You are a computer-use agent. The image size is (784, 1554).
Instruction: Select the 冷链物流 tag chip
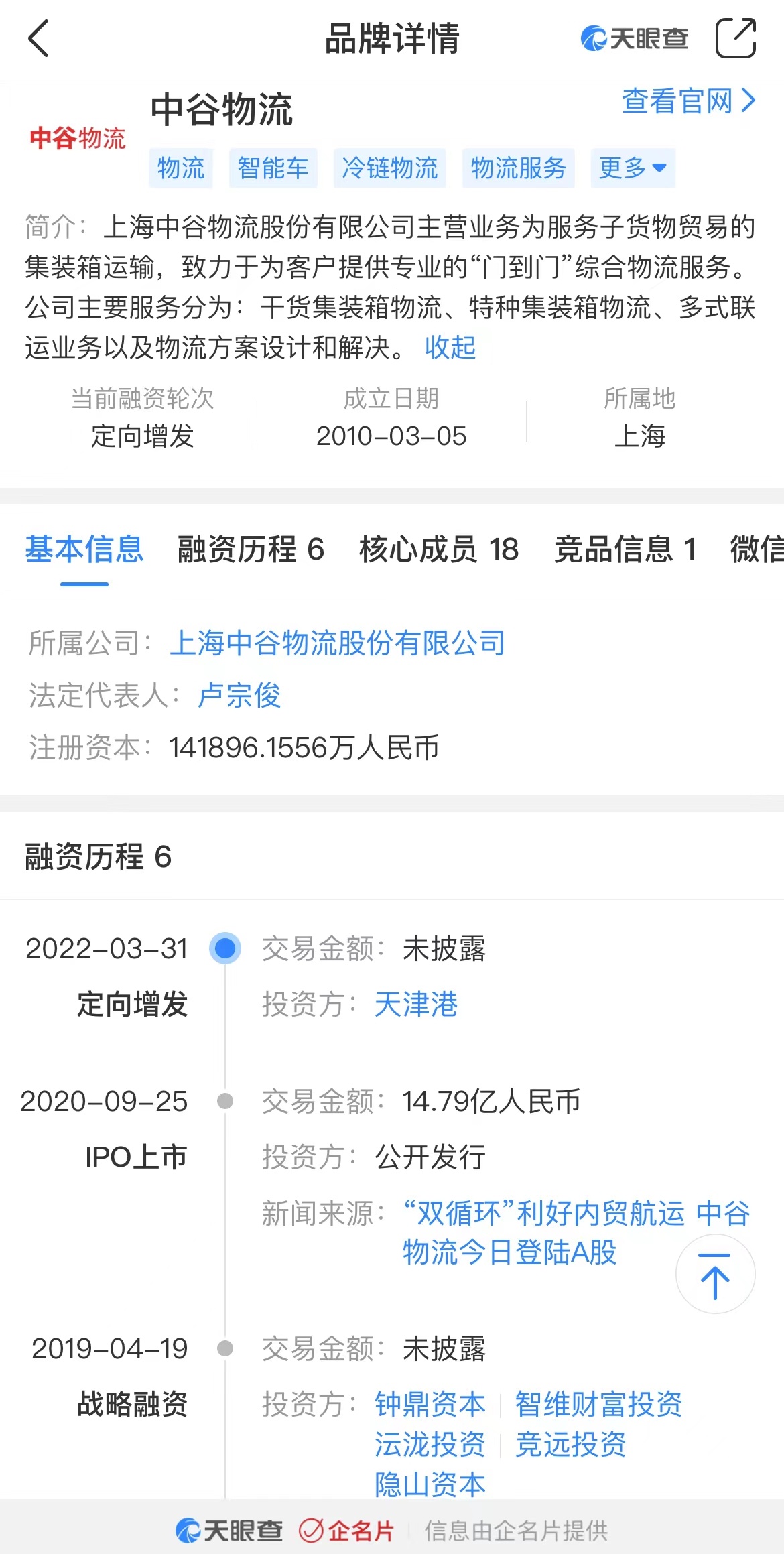(389, 168)
